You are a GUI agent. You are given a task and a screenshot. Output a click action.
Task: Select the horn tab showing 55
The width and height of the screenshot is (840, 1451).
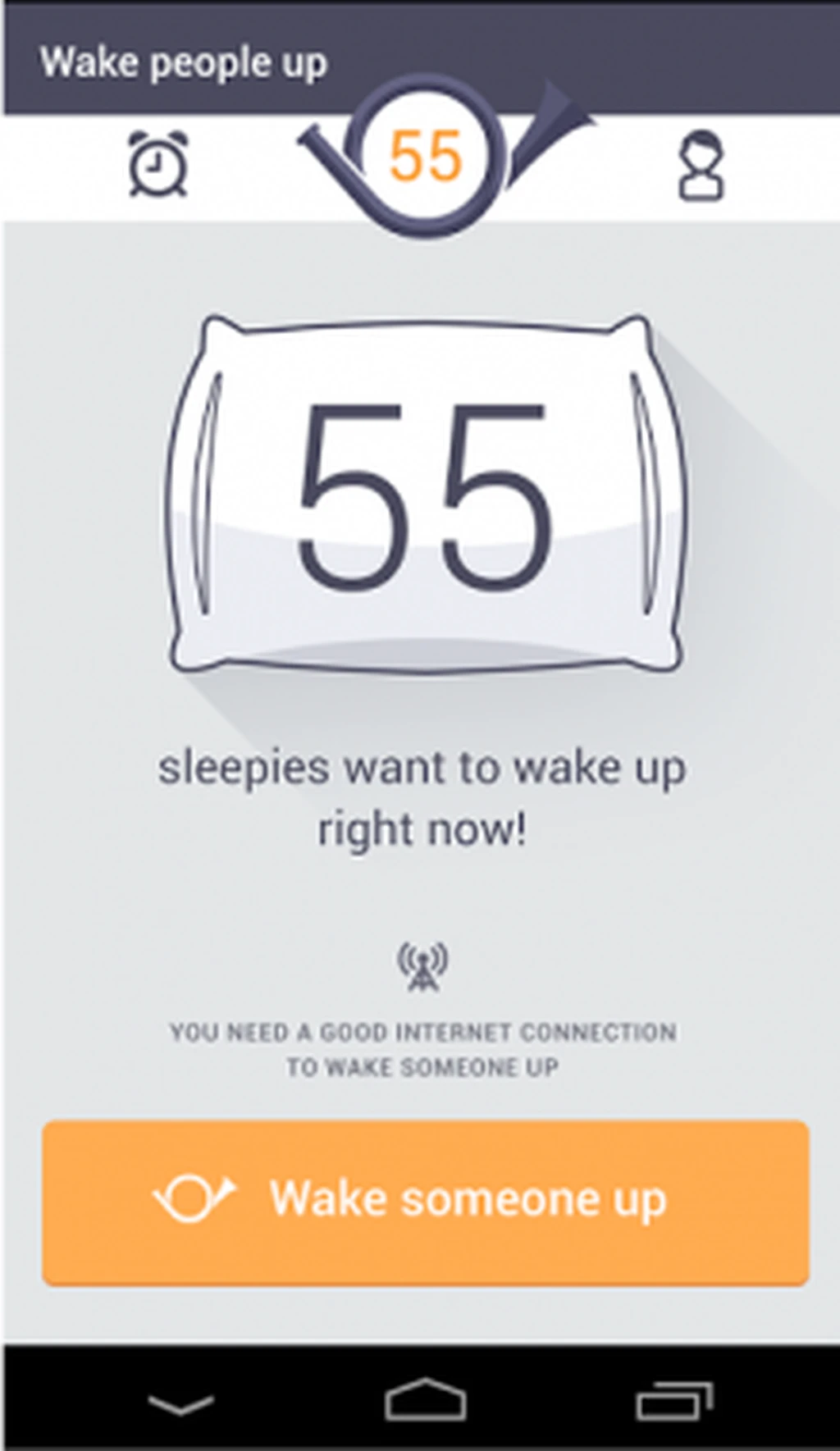[x=426, y=157]
